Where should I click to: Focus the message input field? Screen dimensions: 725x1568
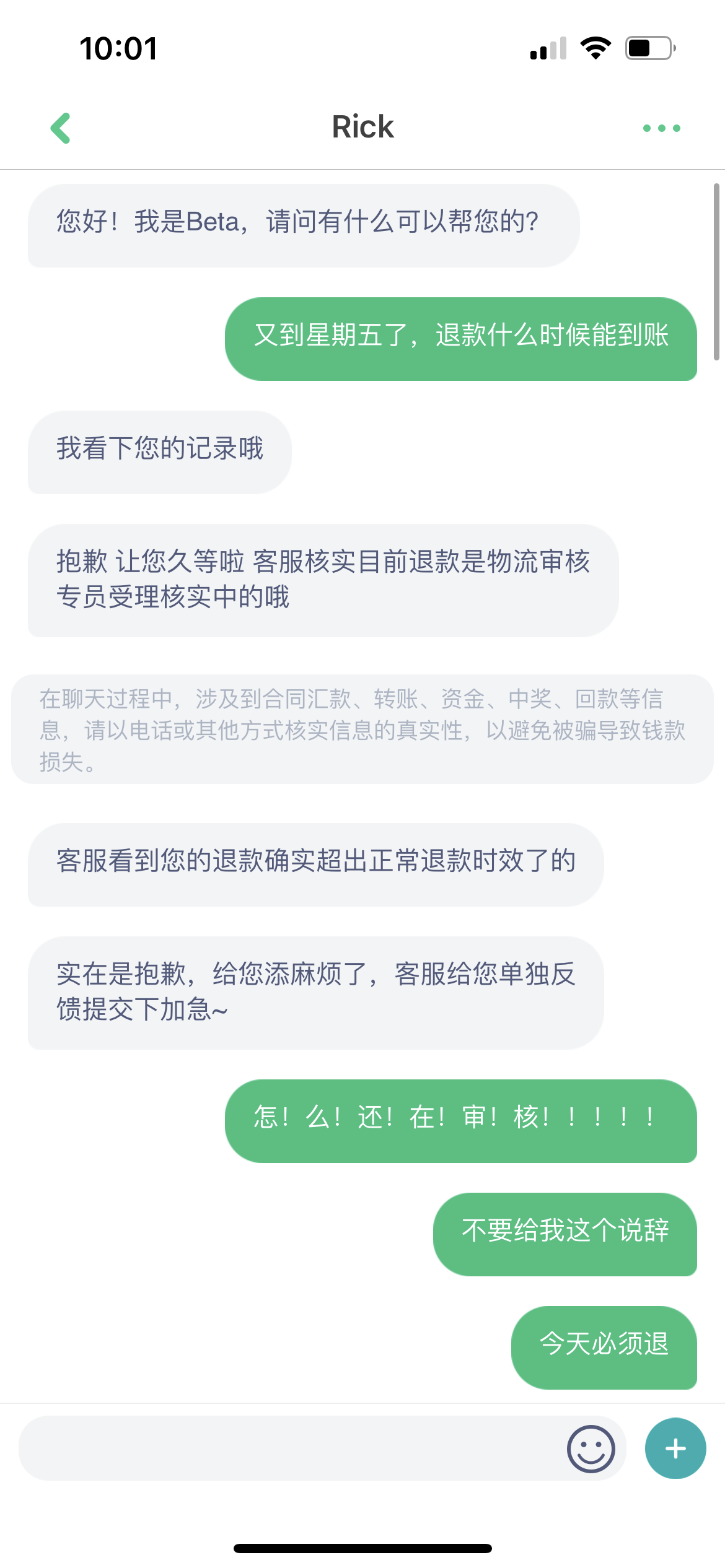(x=291, y=1448)
